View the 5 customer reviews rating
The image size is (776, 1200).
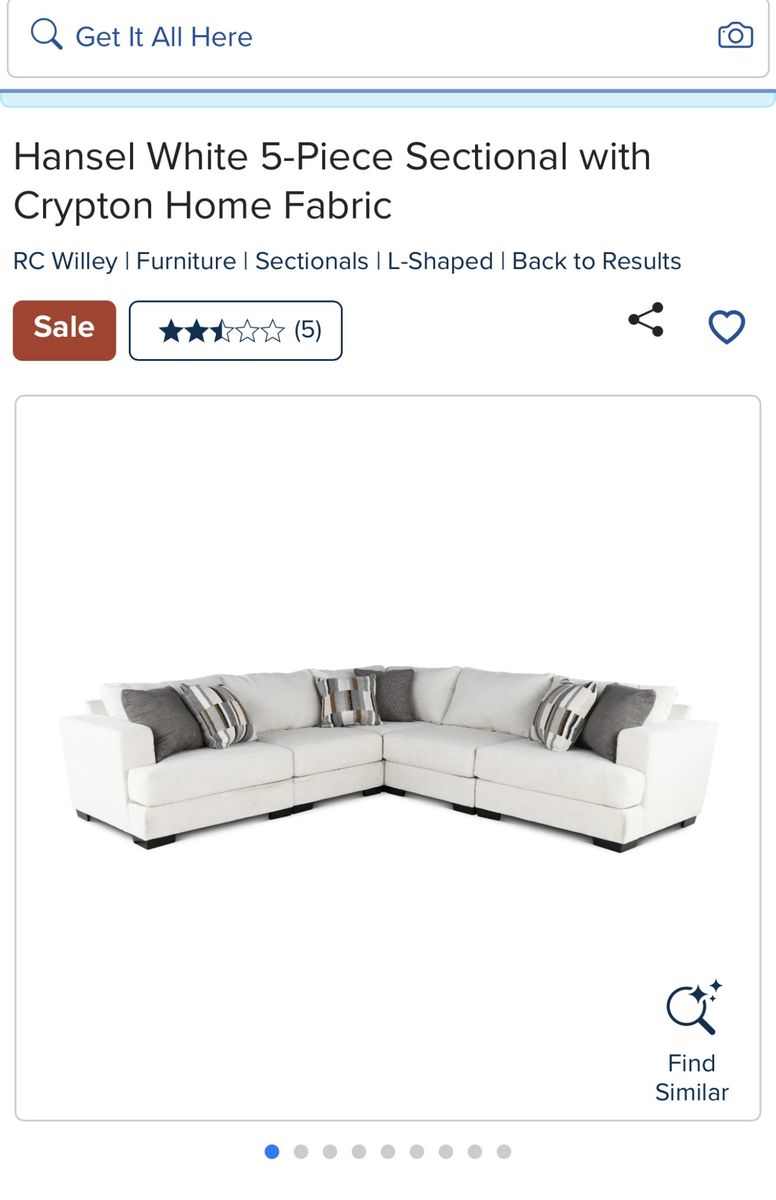click(236, 330)
